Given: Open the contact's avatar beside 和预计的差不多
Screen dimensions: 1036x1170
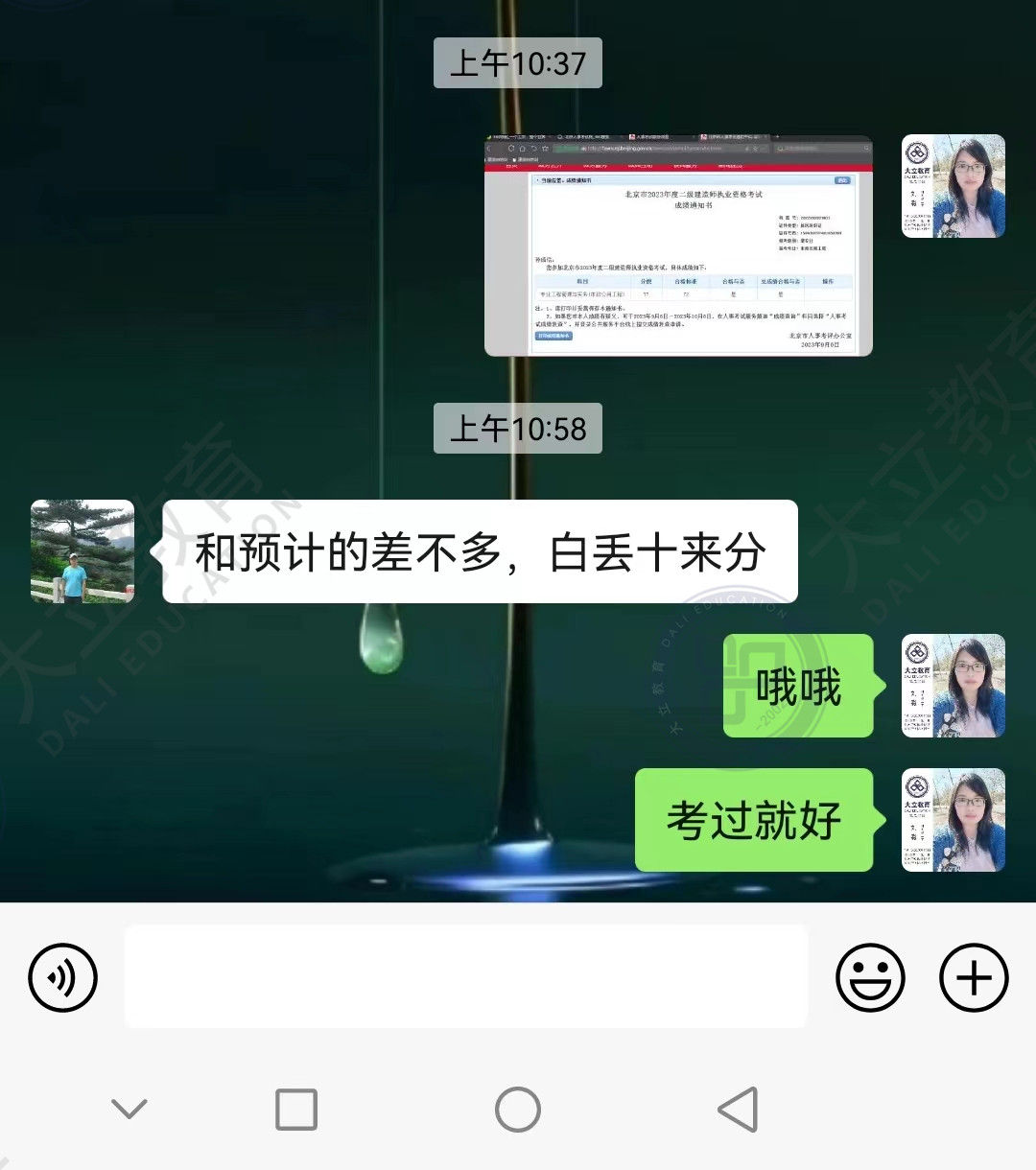Looking at the screenshot, I should tap(82, 551).
